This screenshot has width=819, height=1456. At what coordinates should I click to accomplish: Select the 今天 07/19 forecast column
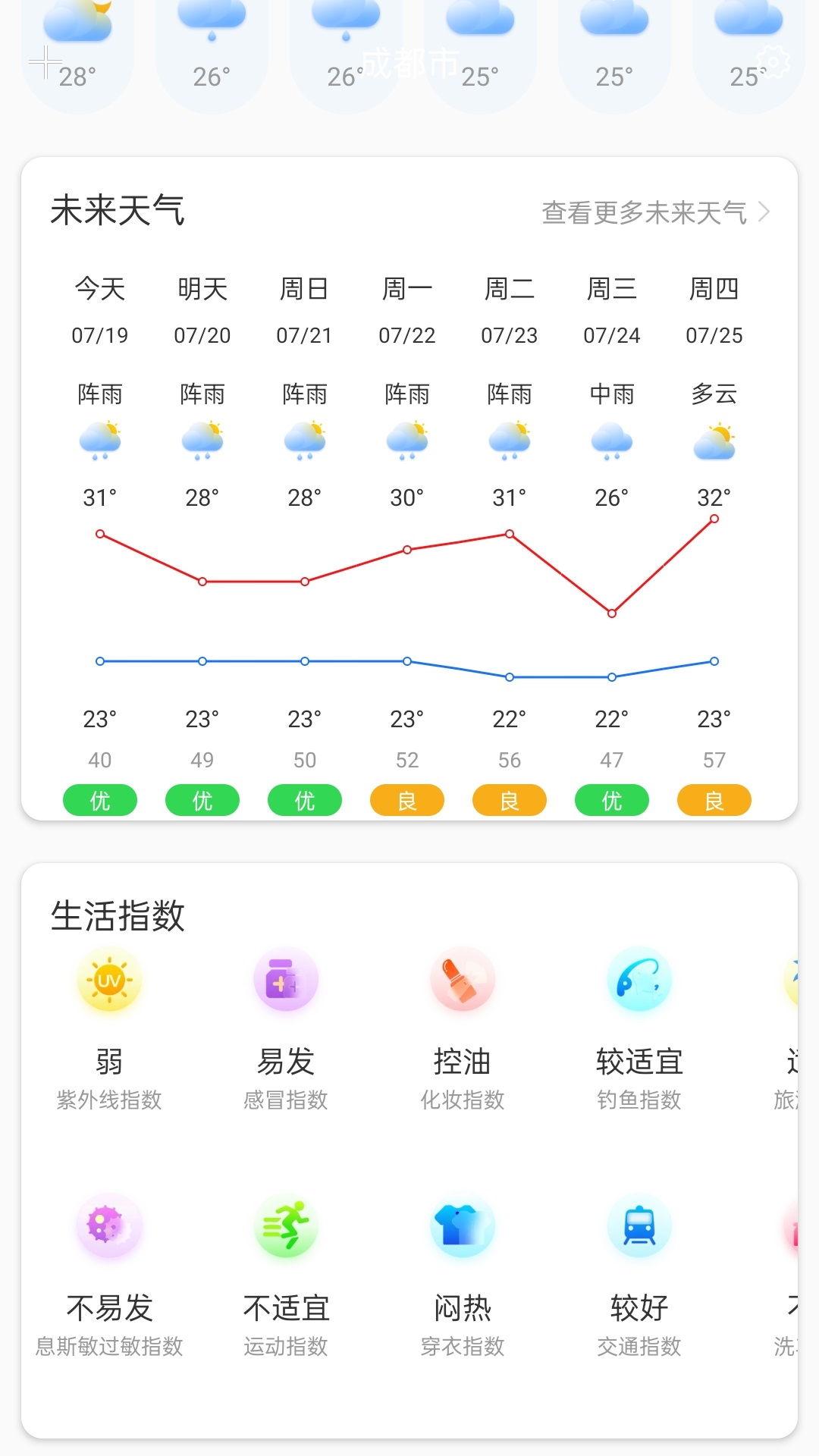click(99, 311)
